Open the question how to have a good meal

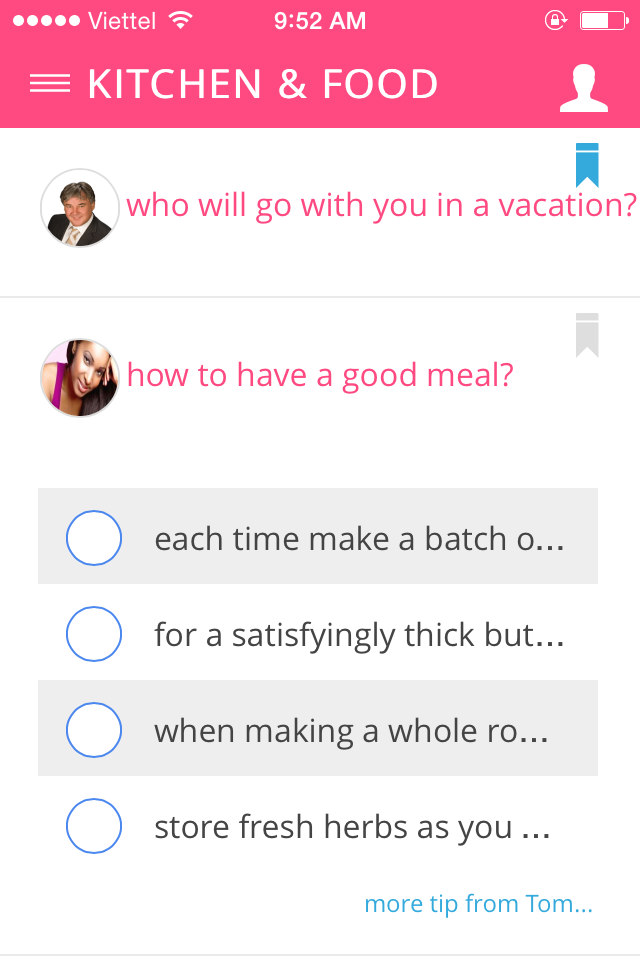(x=320, y=376)
